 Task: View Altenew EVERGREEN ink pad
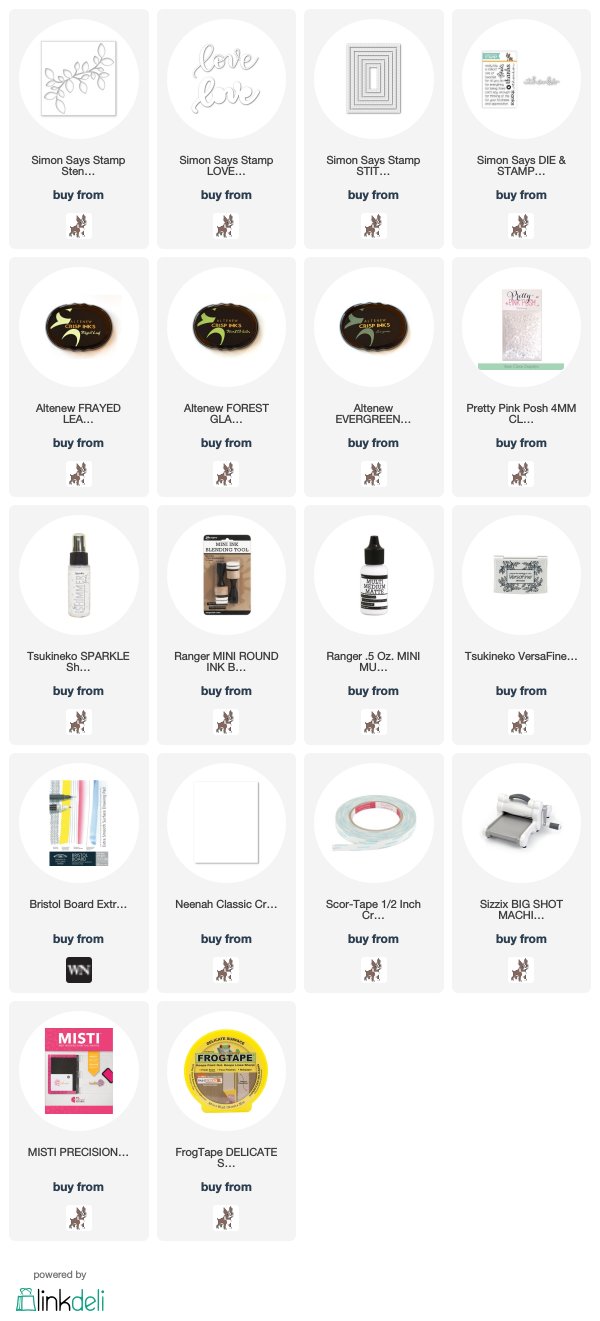pos(373,325)
